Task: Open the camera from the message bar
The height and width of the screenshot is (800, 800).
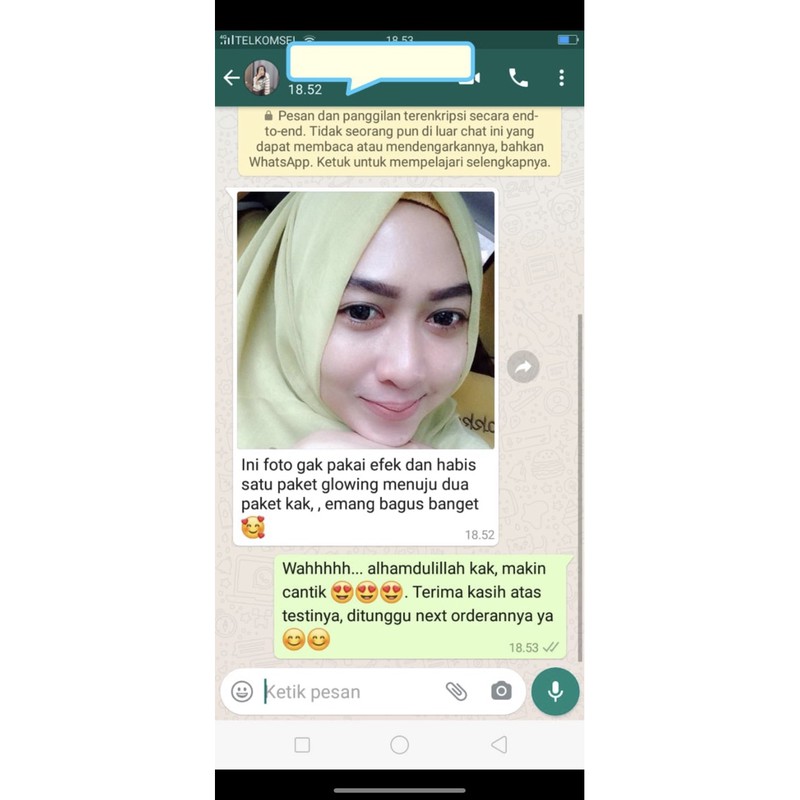Action: 501,691
